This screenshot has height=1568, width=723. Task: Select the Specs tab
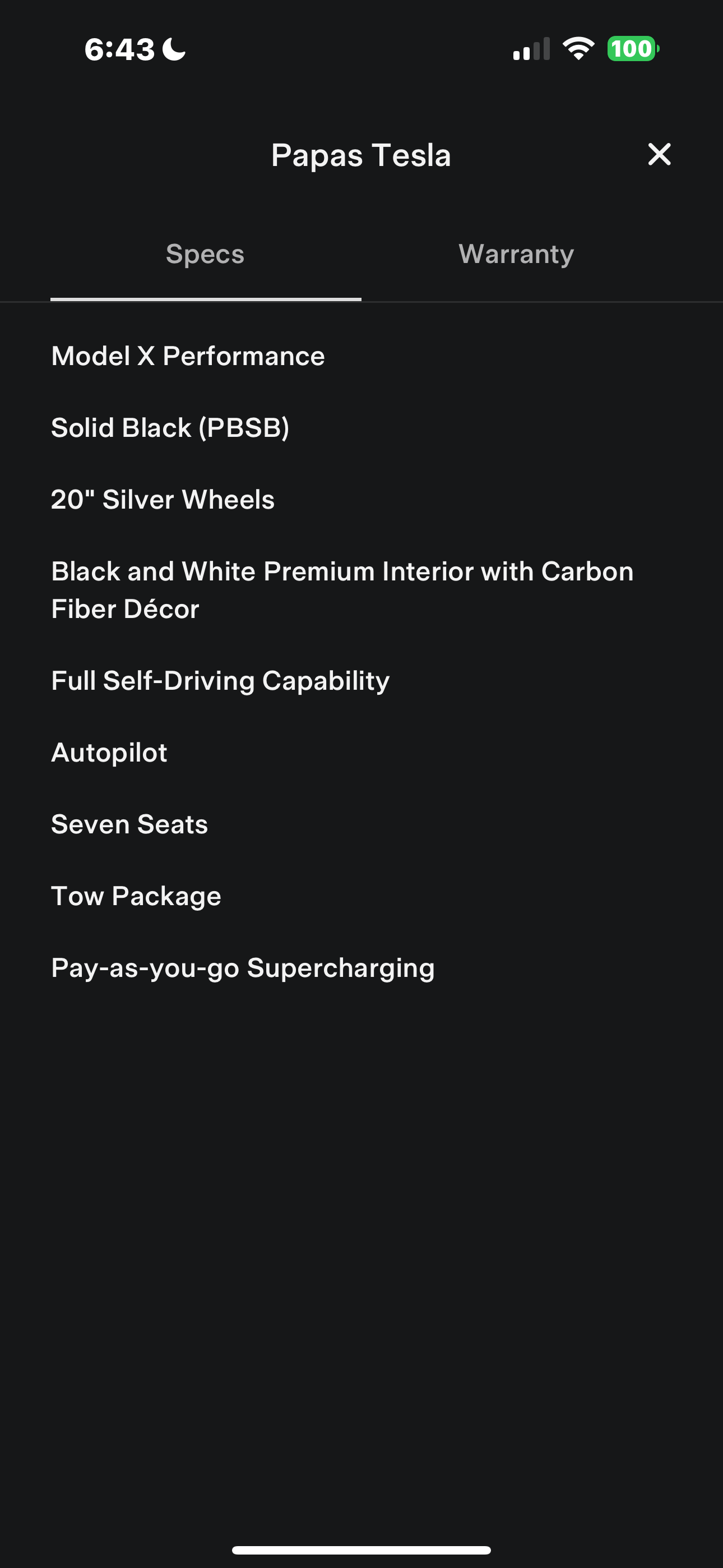coord(205,255)
